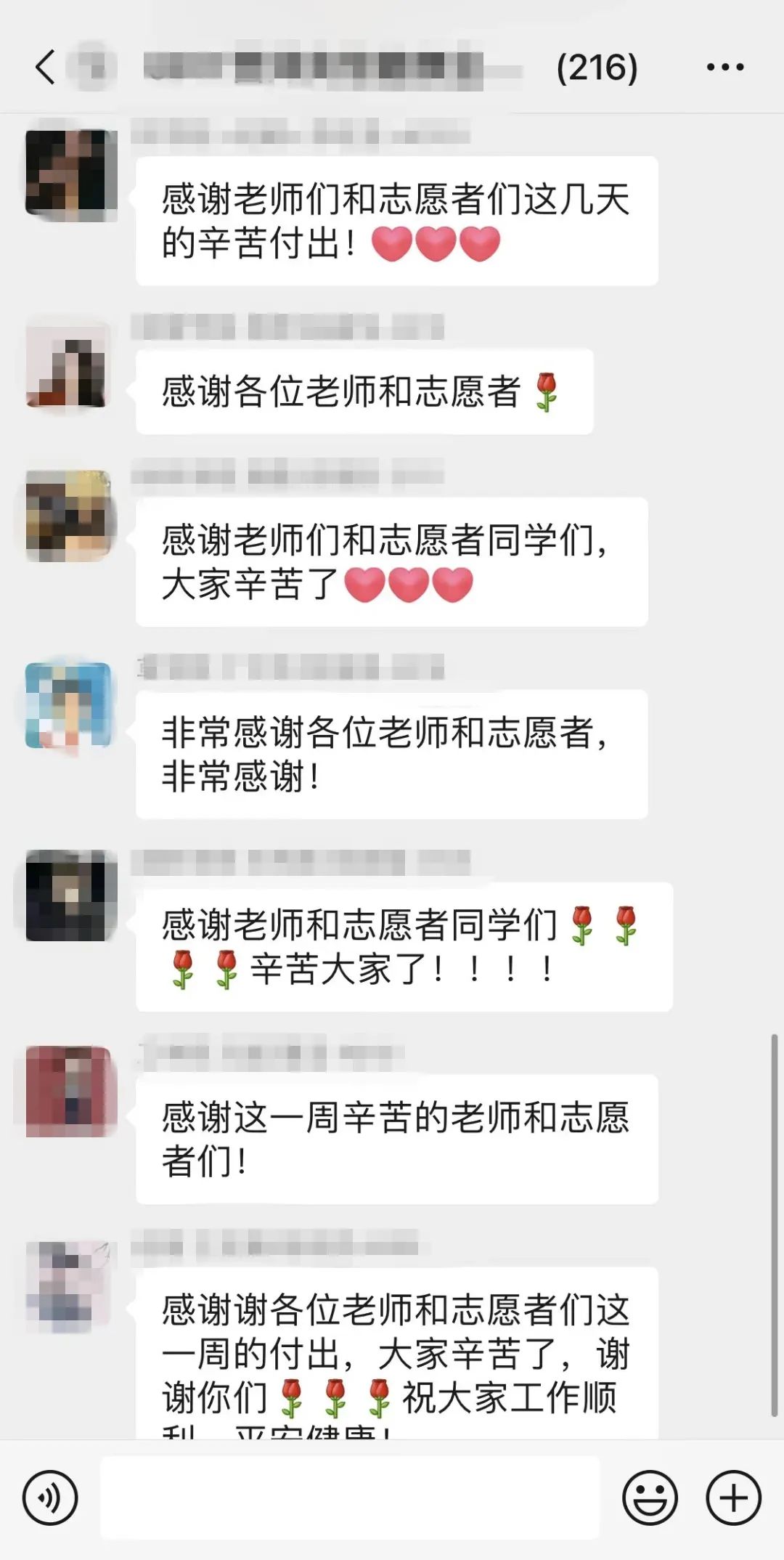Open avatar of sender thanking 这几天的辛苦付出

tap(71, 174)
